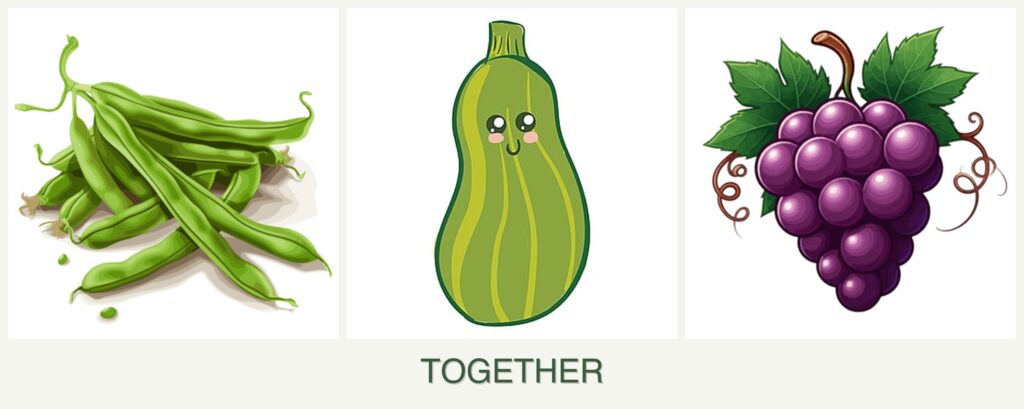
Task: Pick the purple grapes picture card
Action: click(849, 173)
